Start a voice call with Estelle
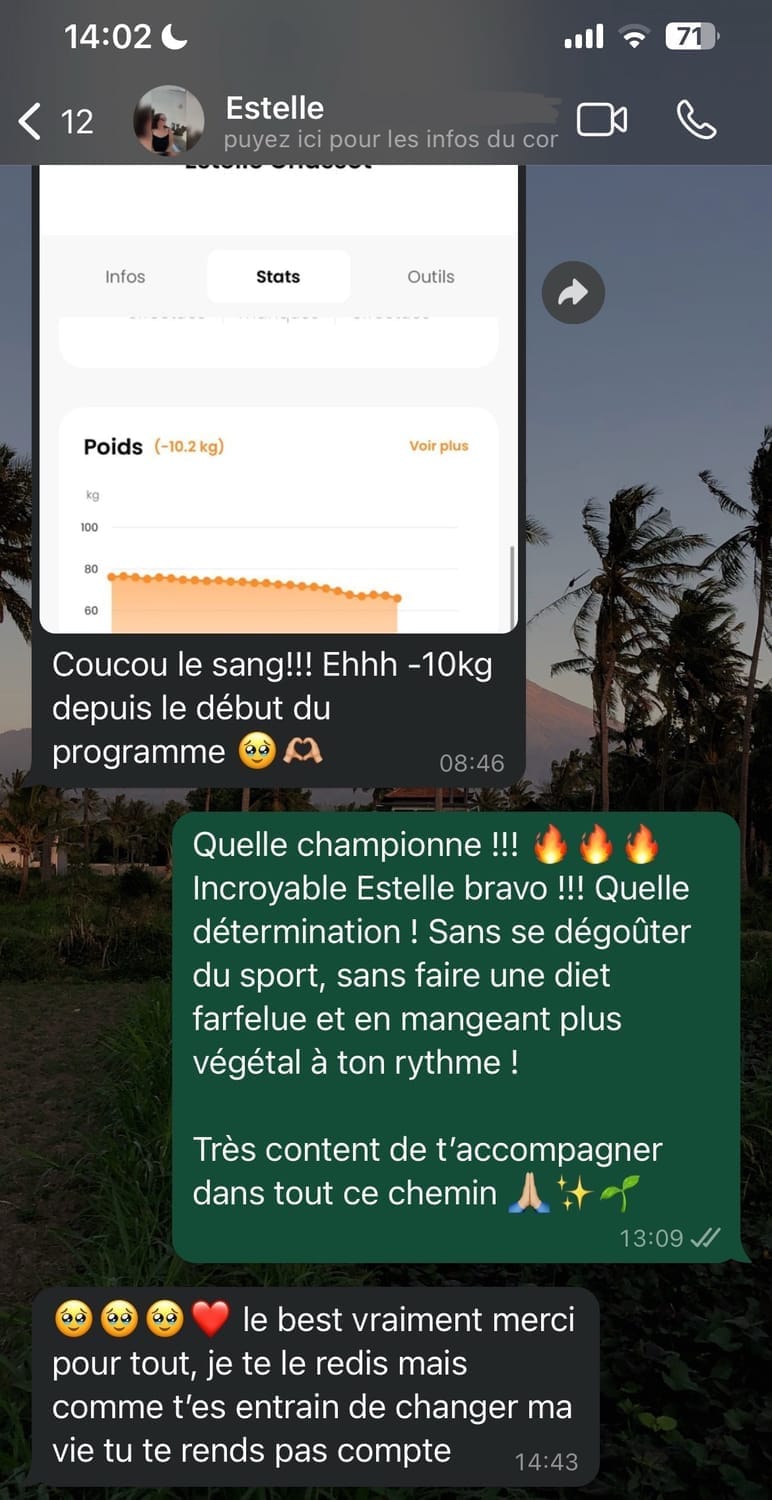772x1500 pixels. pos(696,121)
